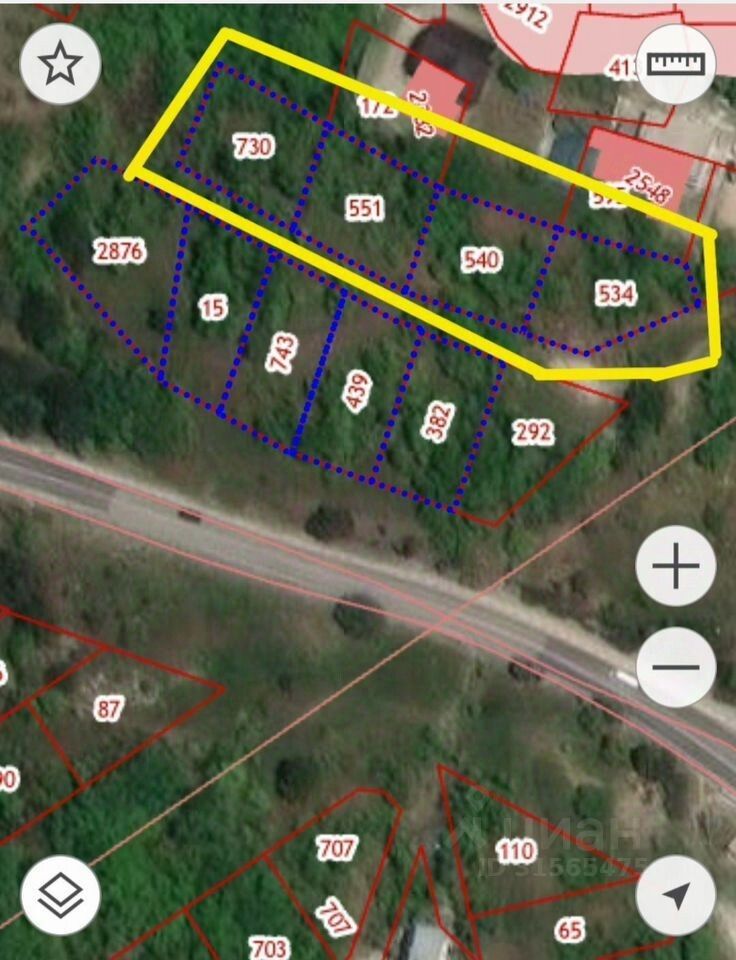Open the map layers selector
The image size is (736, 960).
coord(60,894)
